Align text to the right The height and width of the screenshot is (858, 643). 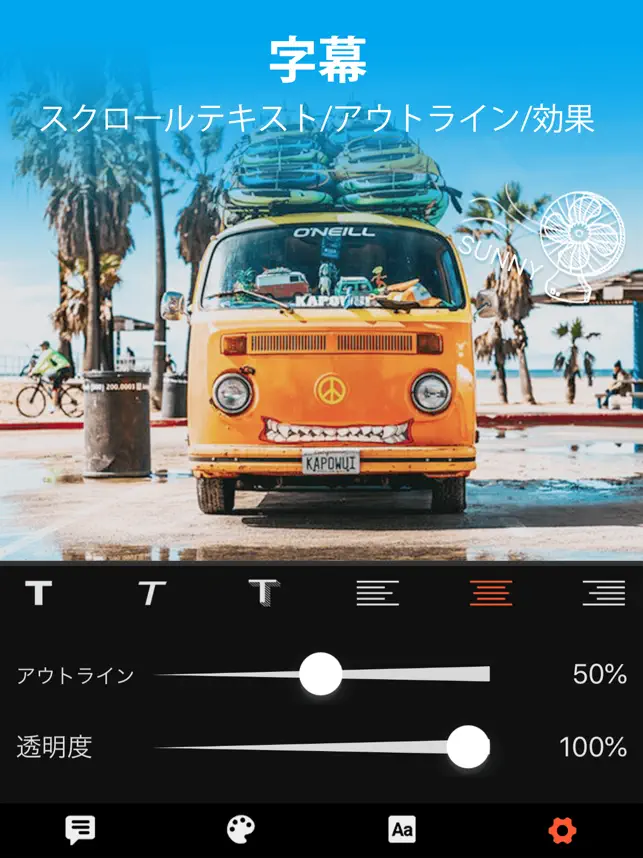604,593
